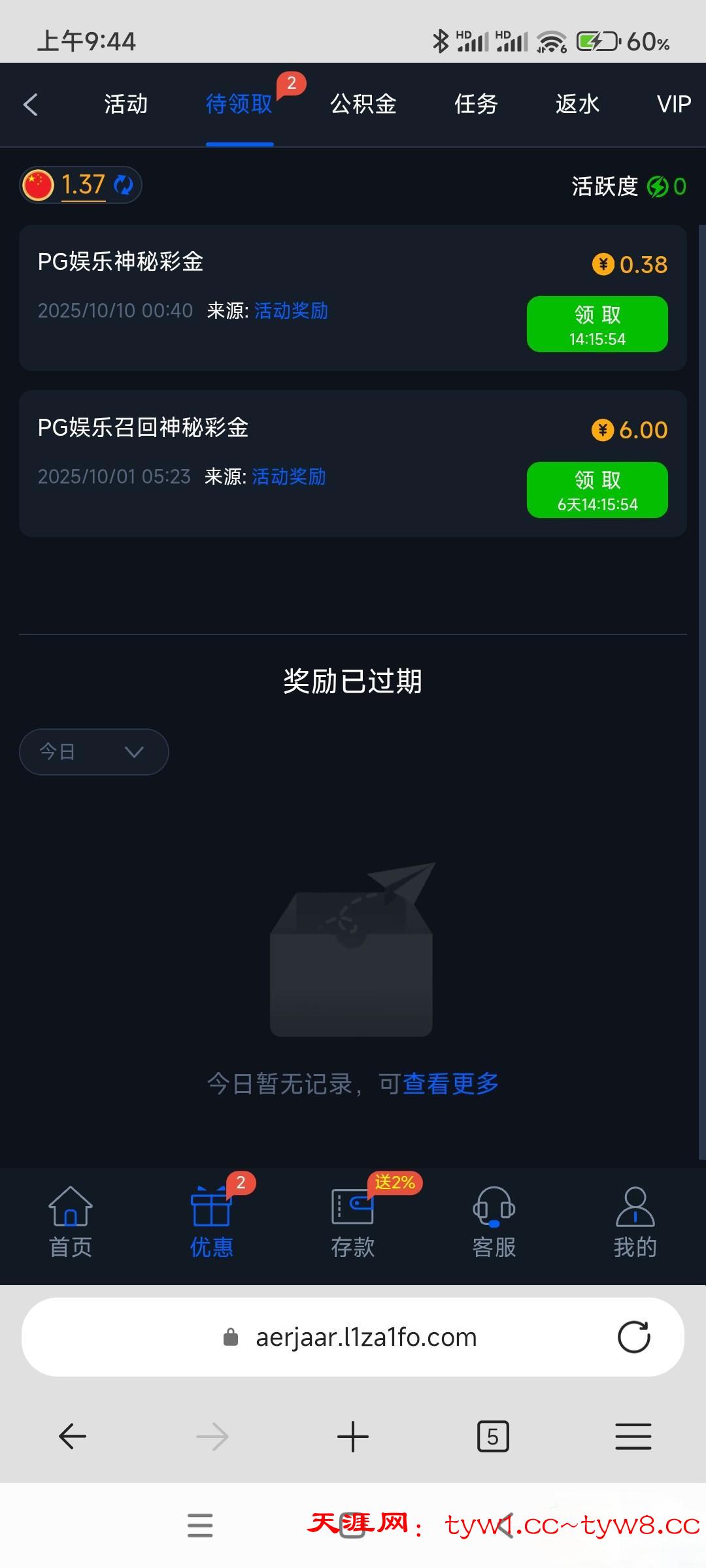Open 活动奖励 source link dated 2025/10/01
Image resolution: width=706 pixels, height=1568 pixels.
(288, 477)
